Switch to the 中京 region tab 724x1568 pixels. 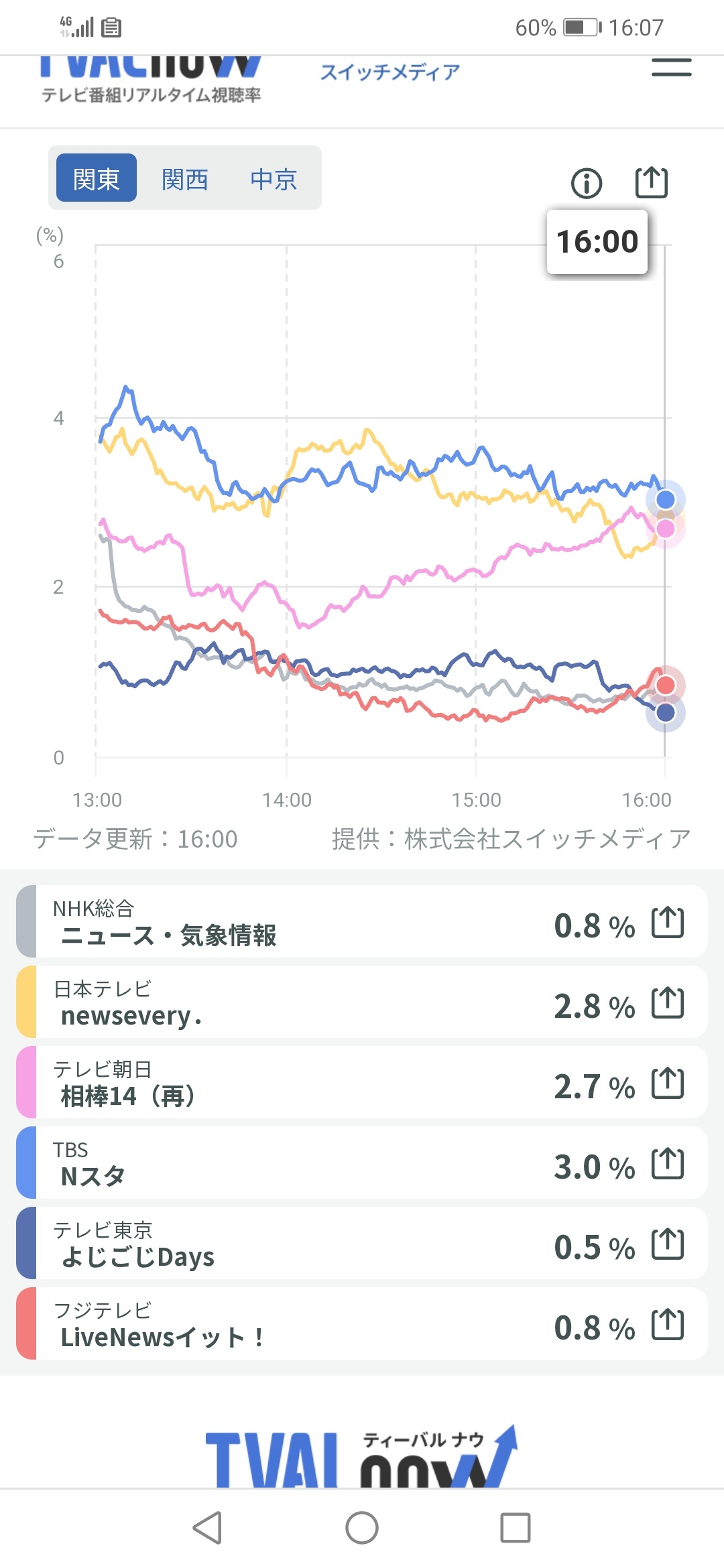tap(274, 179)
